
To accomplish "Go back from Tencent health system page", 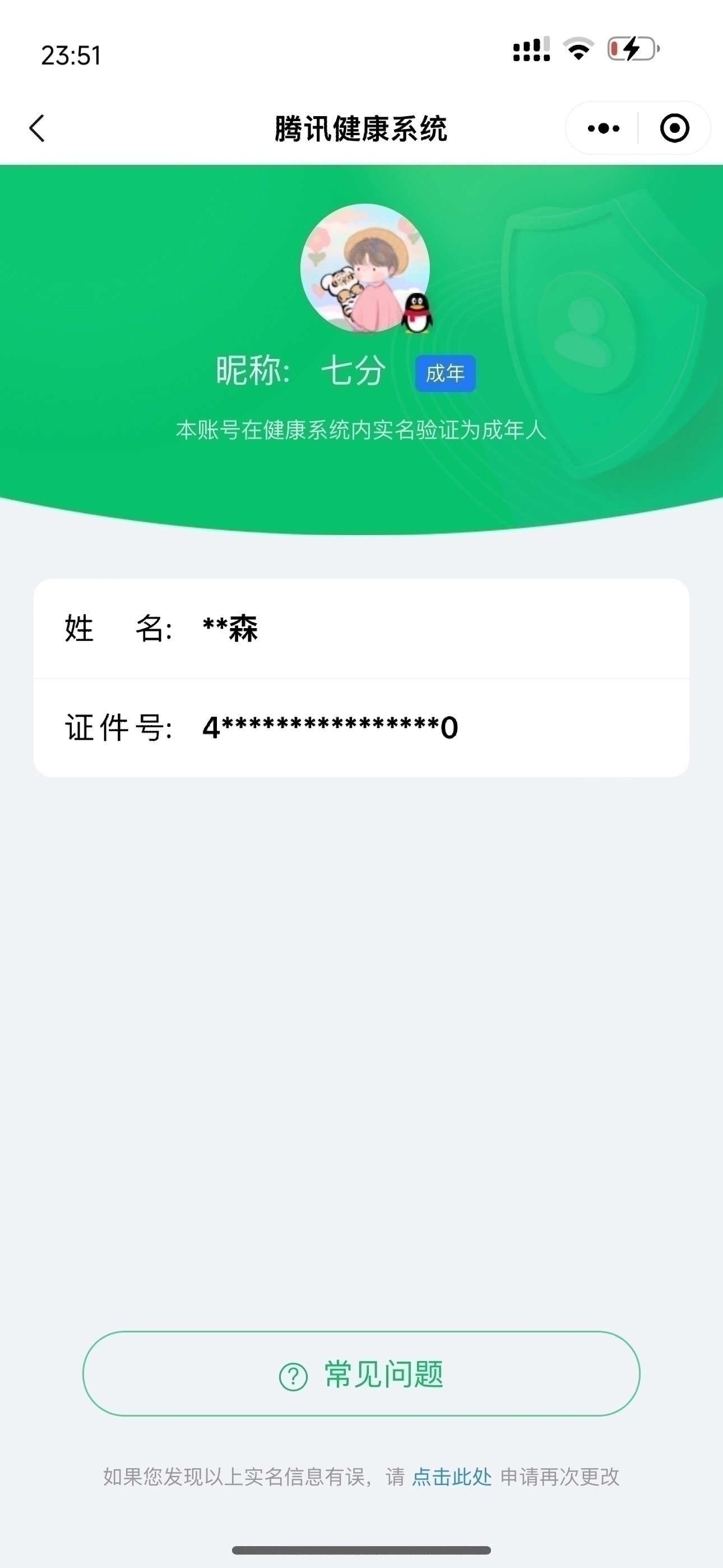I will (38, 128).
